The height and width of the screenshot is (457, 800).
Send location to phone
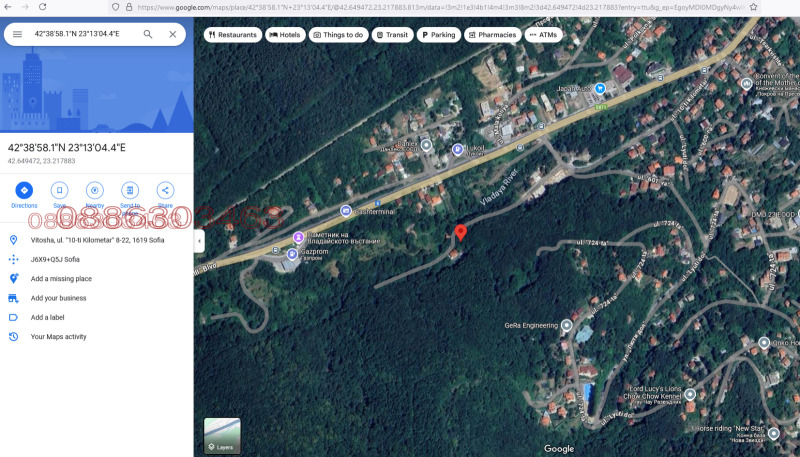click(130, 190)
